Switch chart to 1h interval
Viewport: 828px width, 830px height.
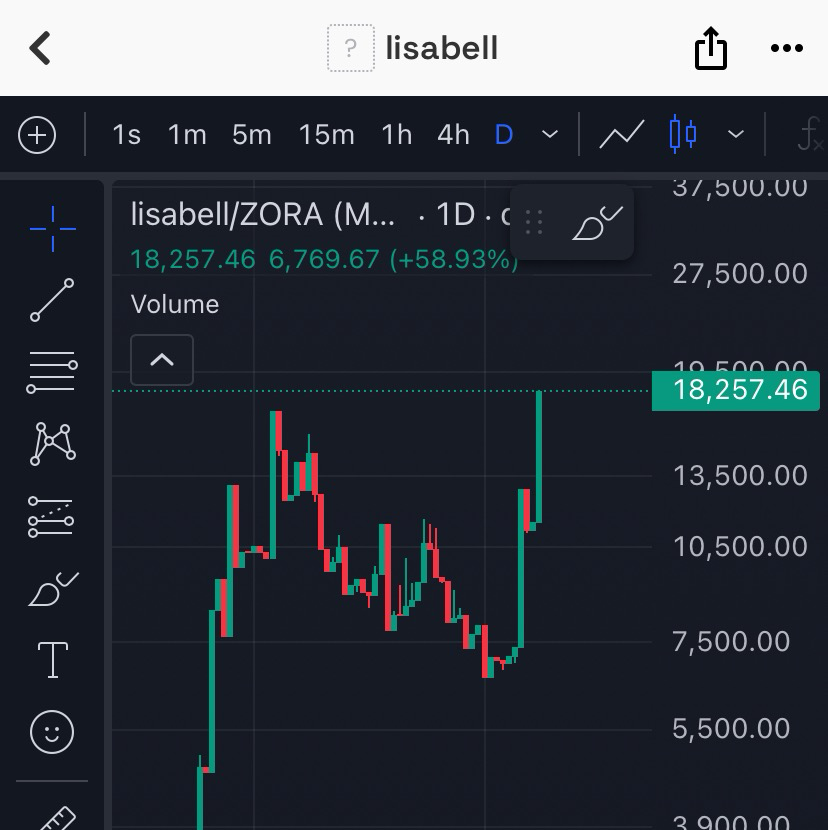(x=397, y=135)
